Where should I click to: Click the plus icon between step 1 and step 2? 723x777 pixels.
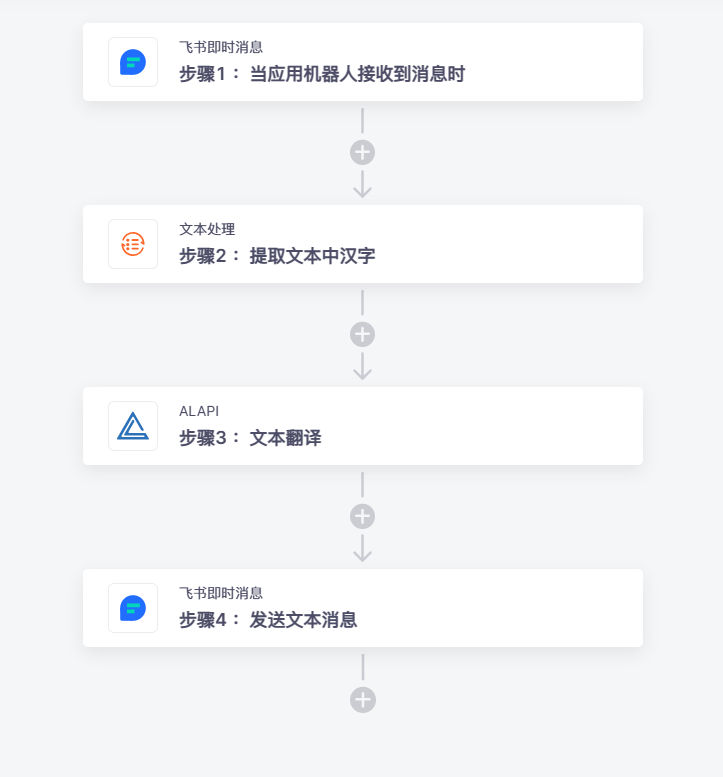362,152
